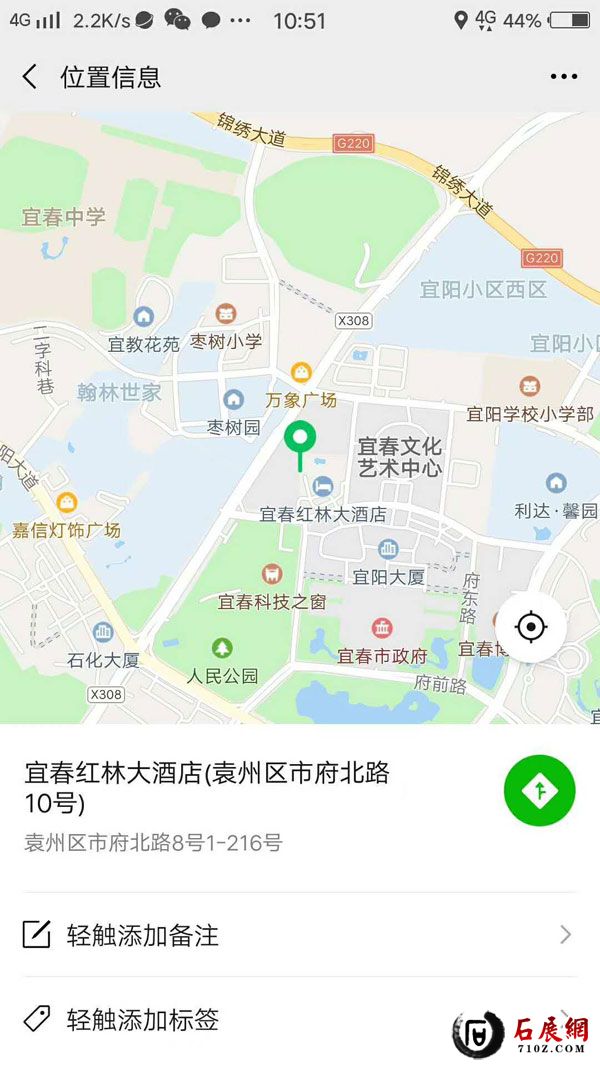
Task: Start navigation with the green direction button
Action: [x=539, y=791]
